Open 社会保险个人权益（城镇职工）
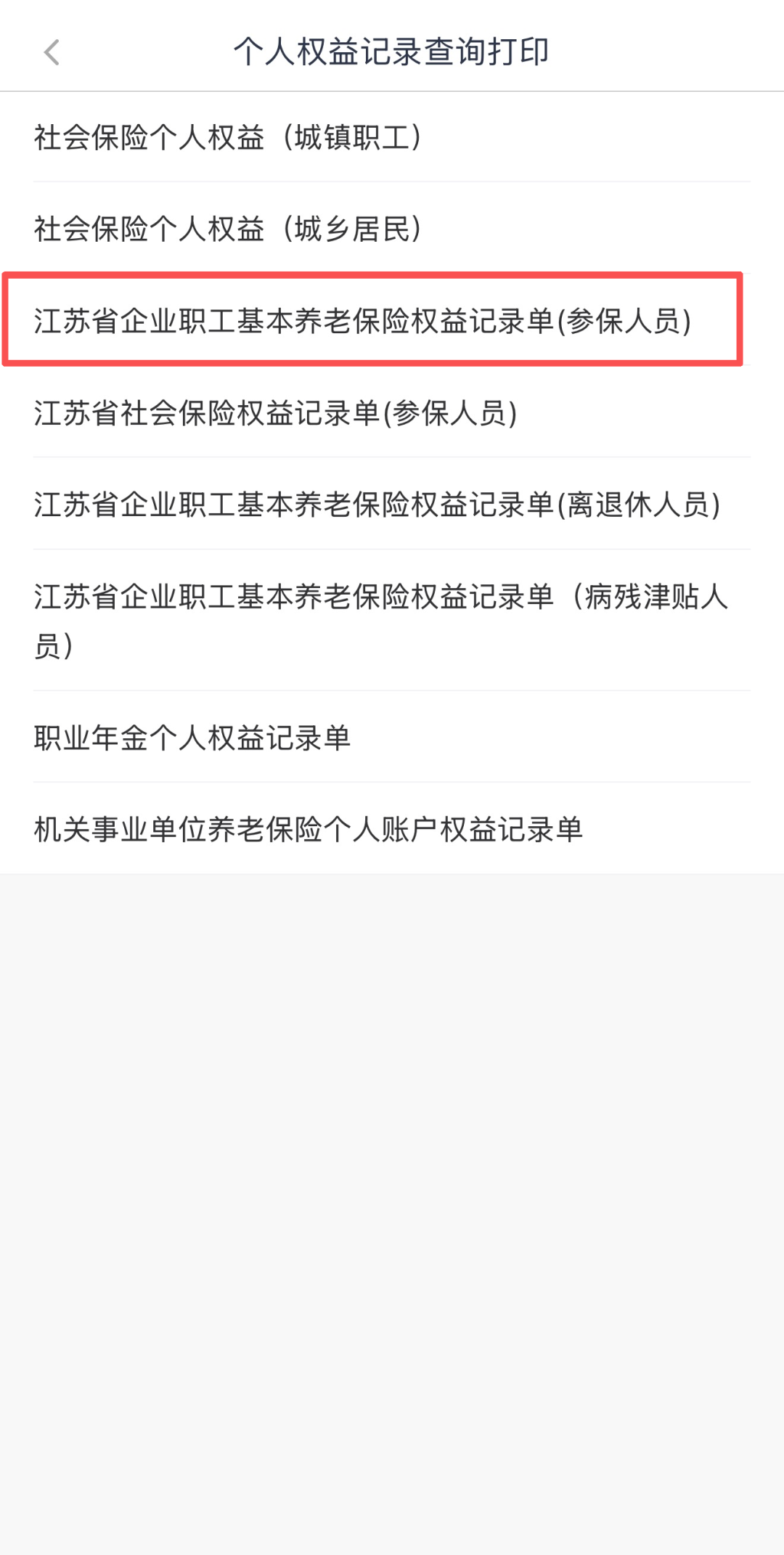The image size is (784, 1555). point(228,137)
